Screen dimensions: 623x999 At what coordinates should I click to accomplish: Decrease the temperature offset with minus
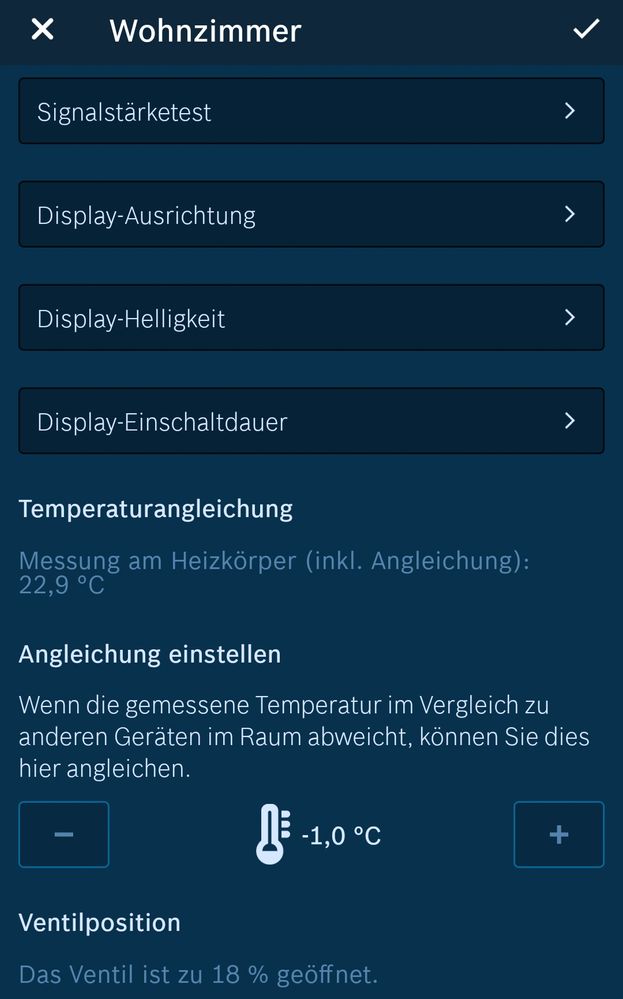(x=64, y=834)
